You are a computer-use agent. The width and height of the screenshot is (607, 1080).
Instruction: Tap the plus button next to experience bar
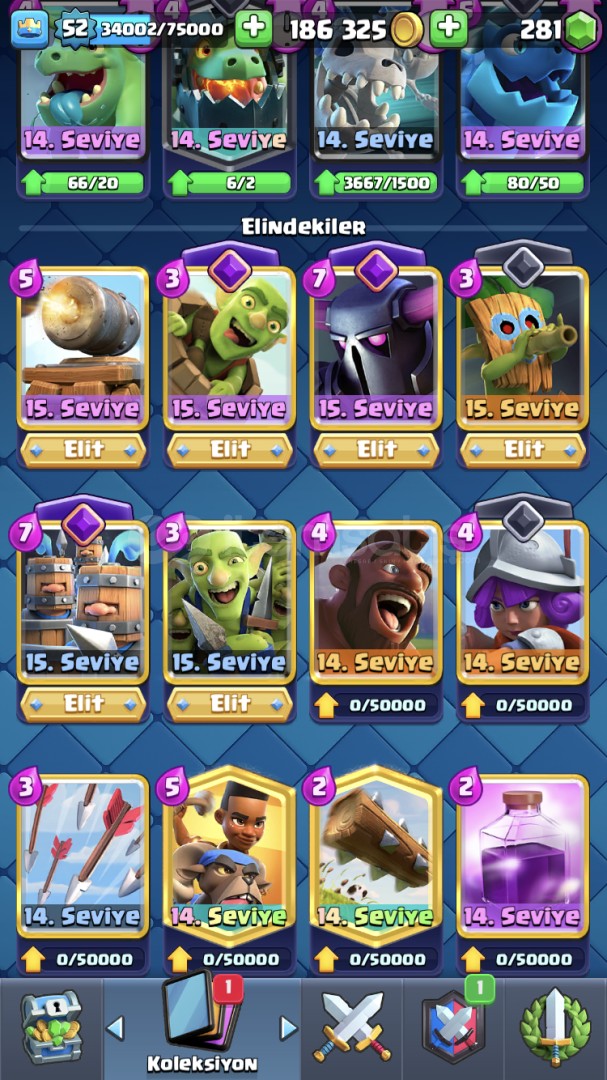254,29
